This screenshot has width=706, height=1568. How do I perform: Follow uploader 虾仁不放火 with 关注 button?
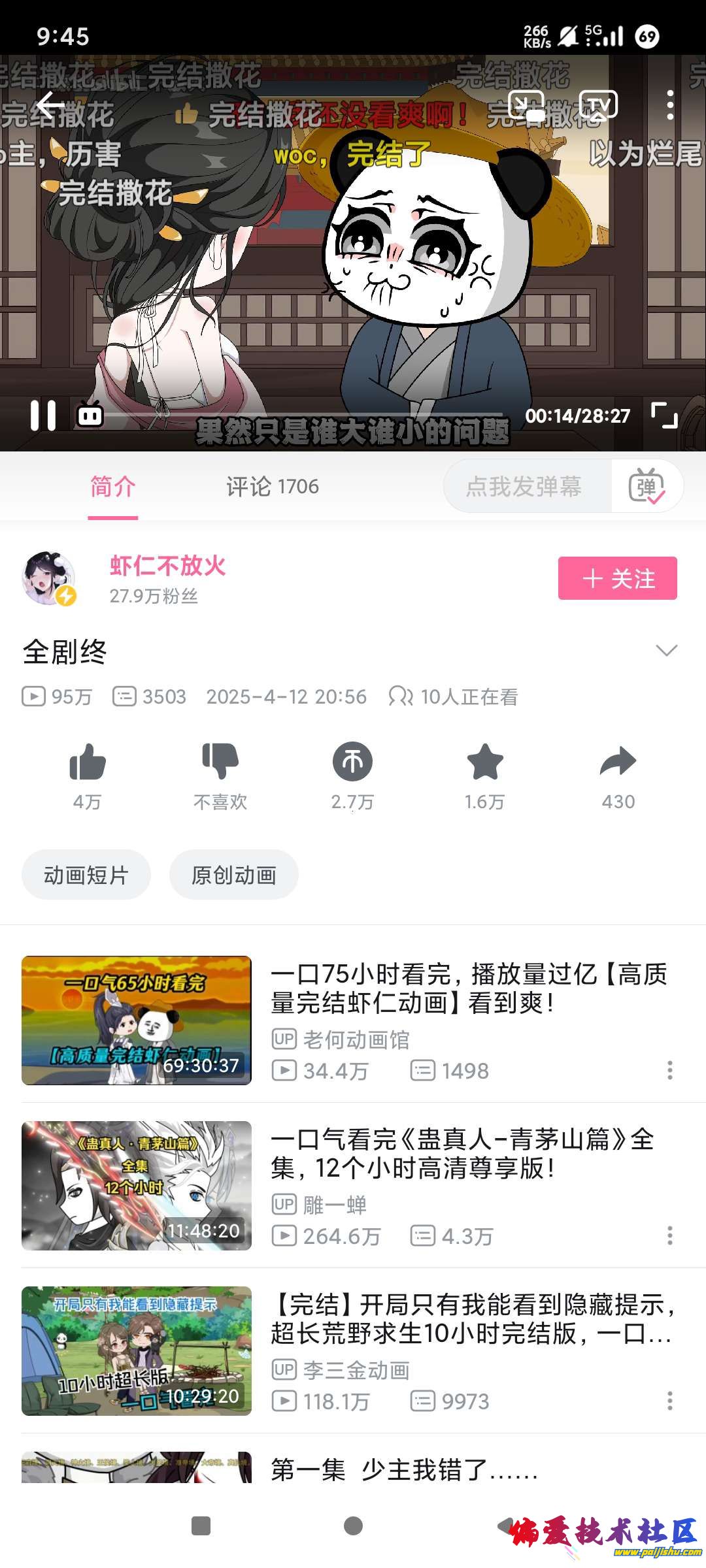pos(617,578)
